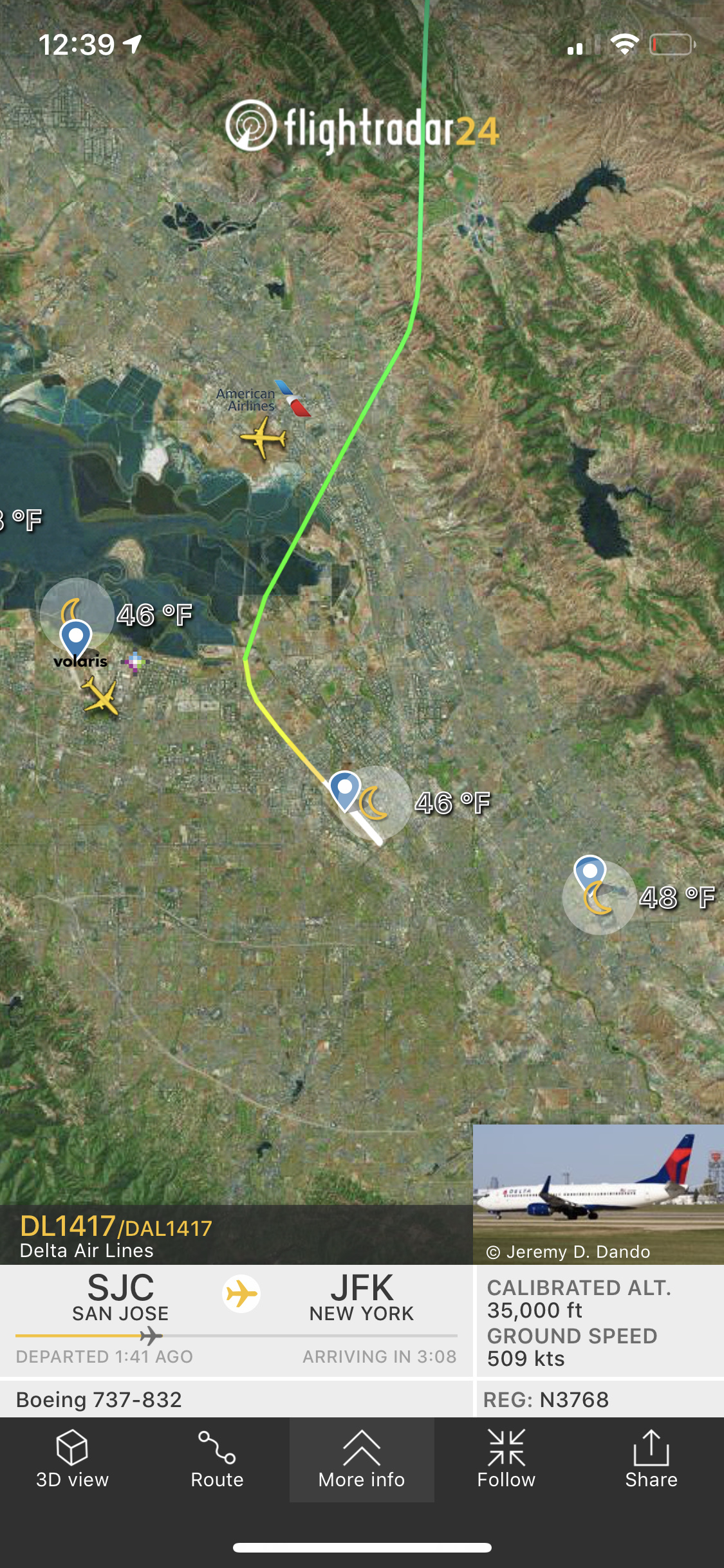Tap the airport pin showing 48 °F
The image size is (724, 1568).
click(589, 873)
